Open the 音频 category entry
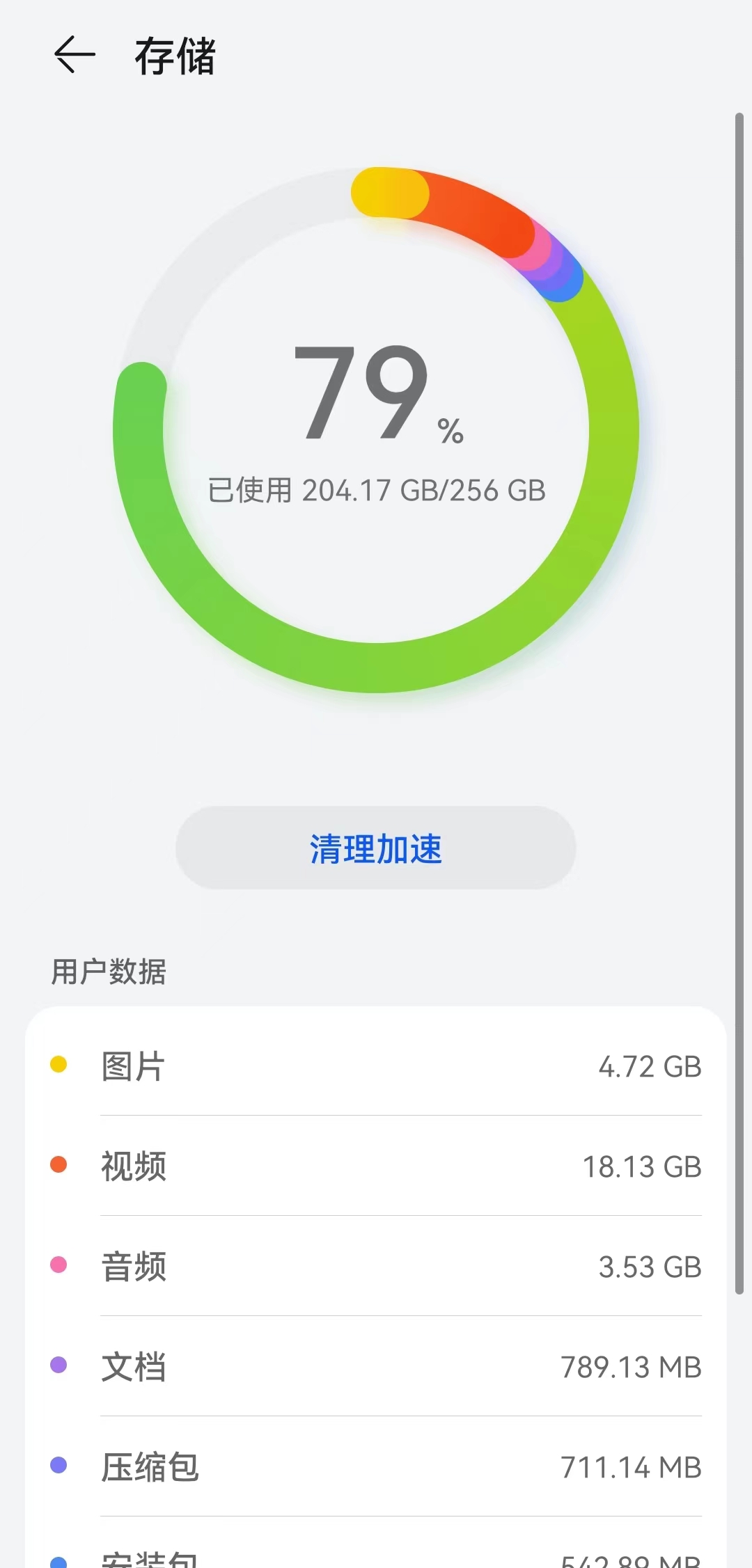 [376, 1265]
